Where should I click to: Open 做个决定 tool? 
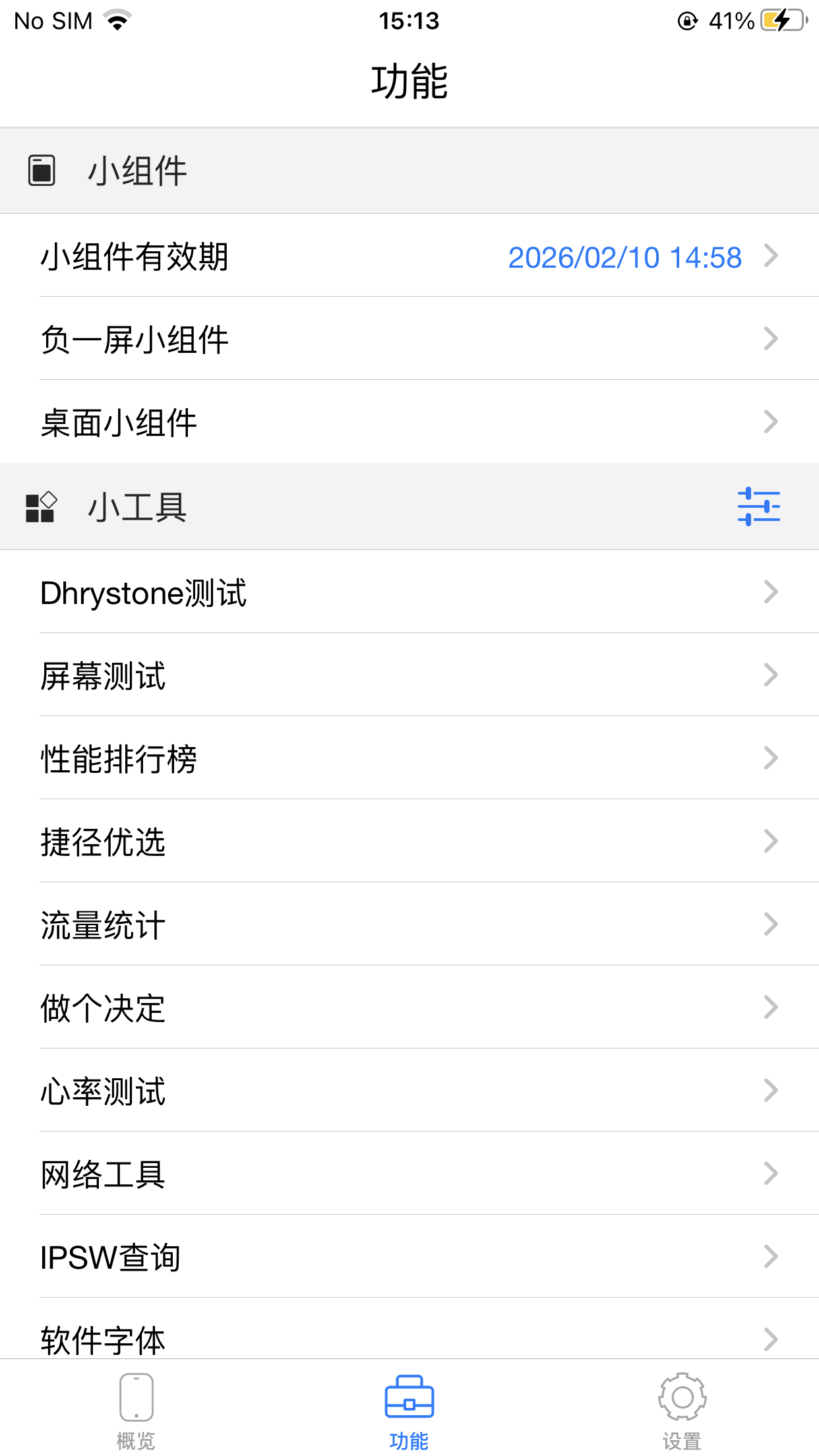[x=409, y=1008]
